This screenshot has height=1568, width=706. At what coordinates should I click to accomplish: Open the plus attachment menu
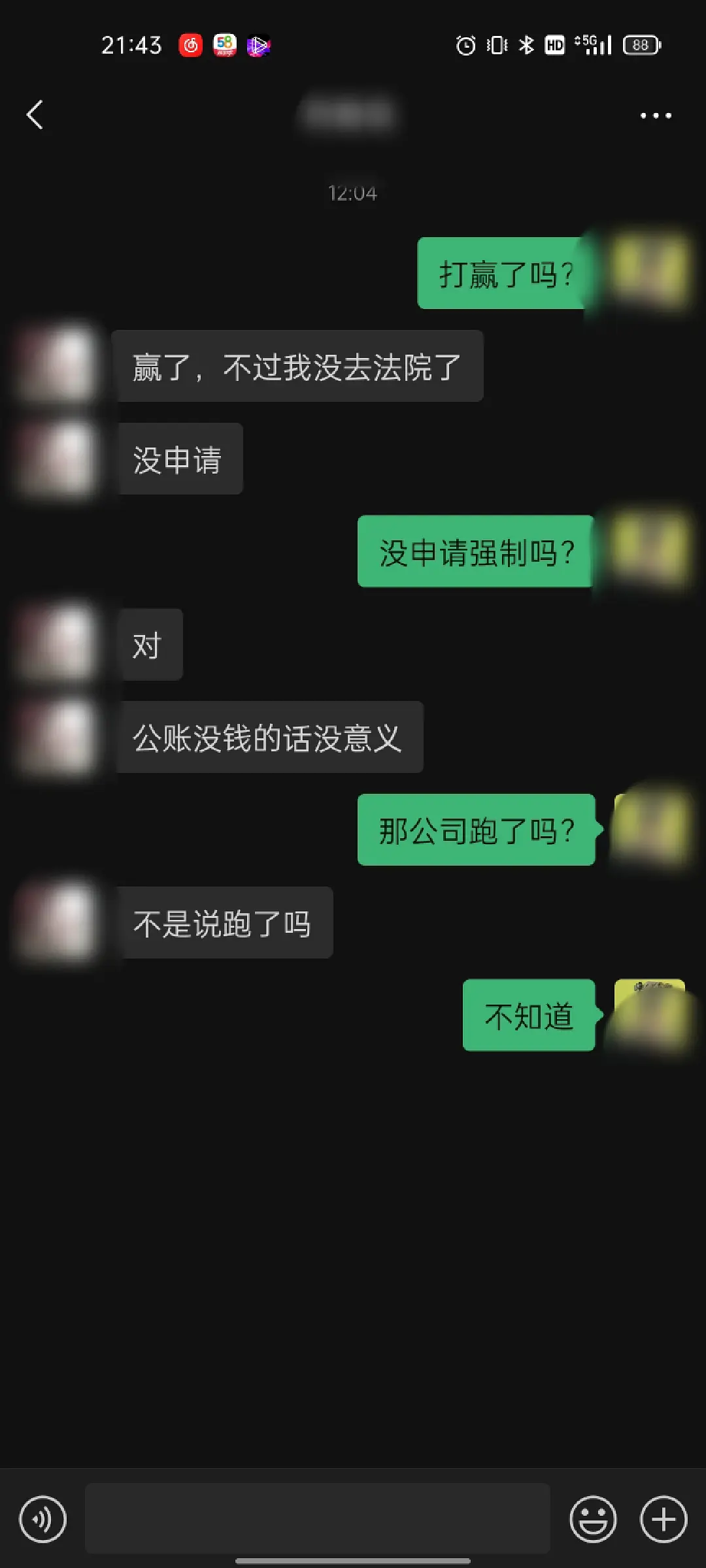click(663, 1519)
